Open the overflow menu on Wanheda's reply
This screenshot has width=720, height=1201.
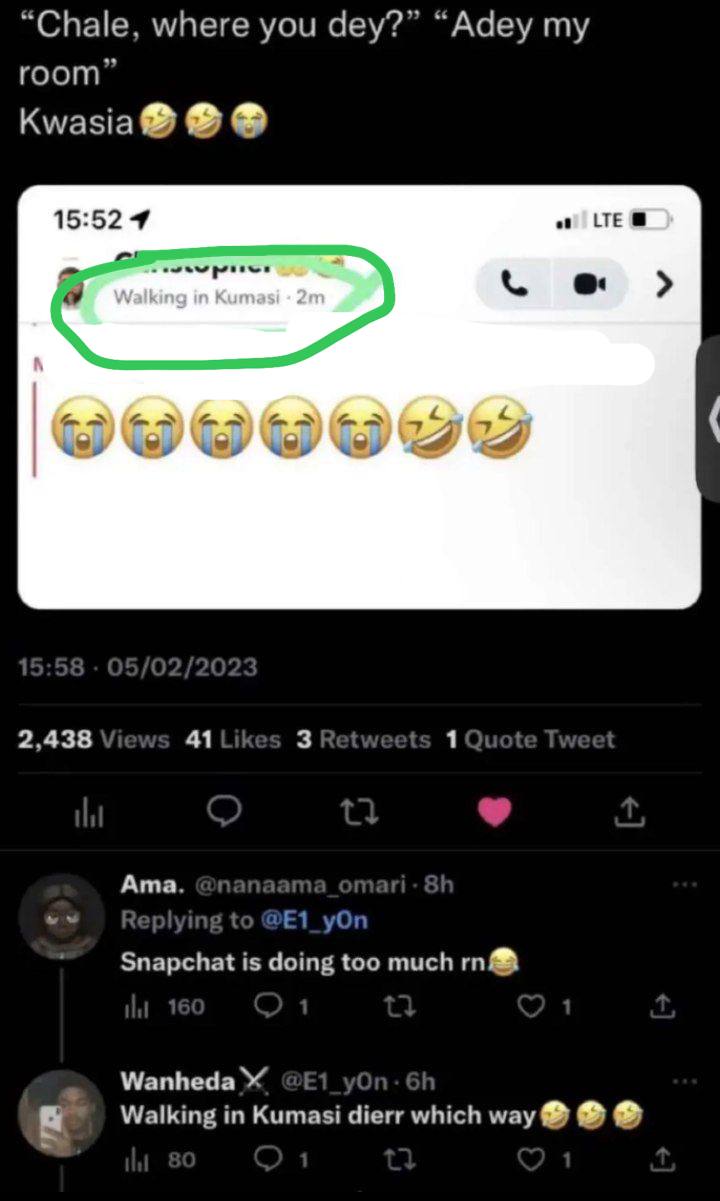click(x=684, y=1082)
